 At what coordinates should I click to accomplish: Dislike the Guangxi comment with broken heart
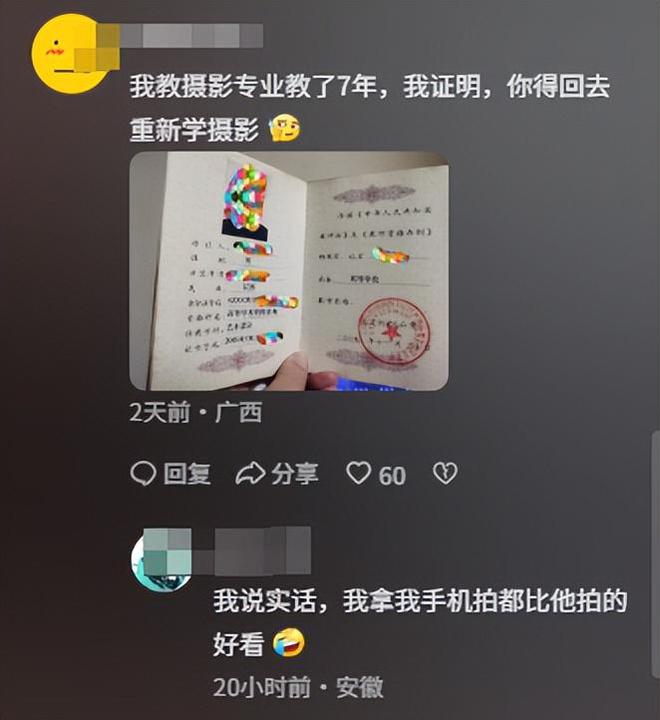pyautogui.click(x=444, y=473)
